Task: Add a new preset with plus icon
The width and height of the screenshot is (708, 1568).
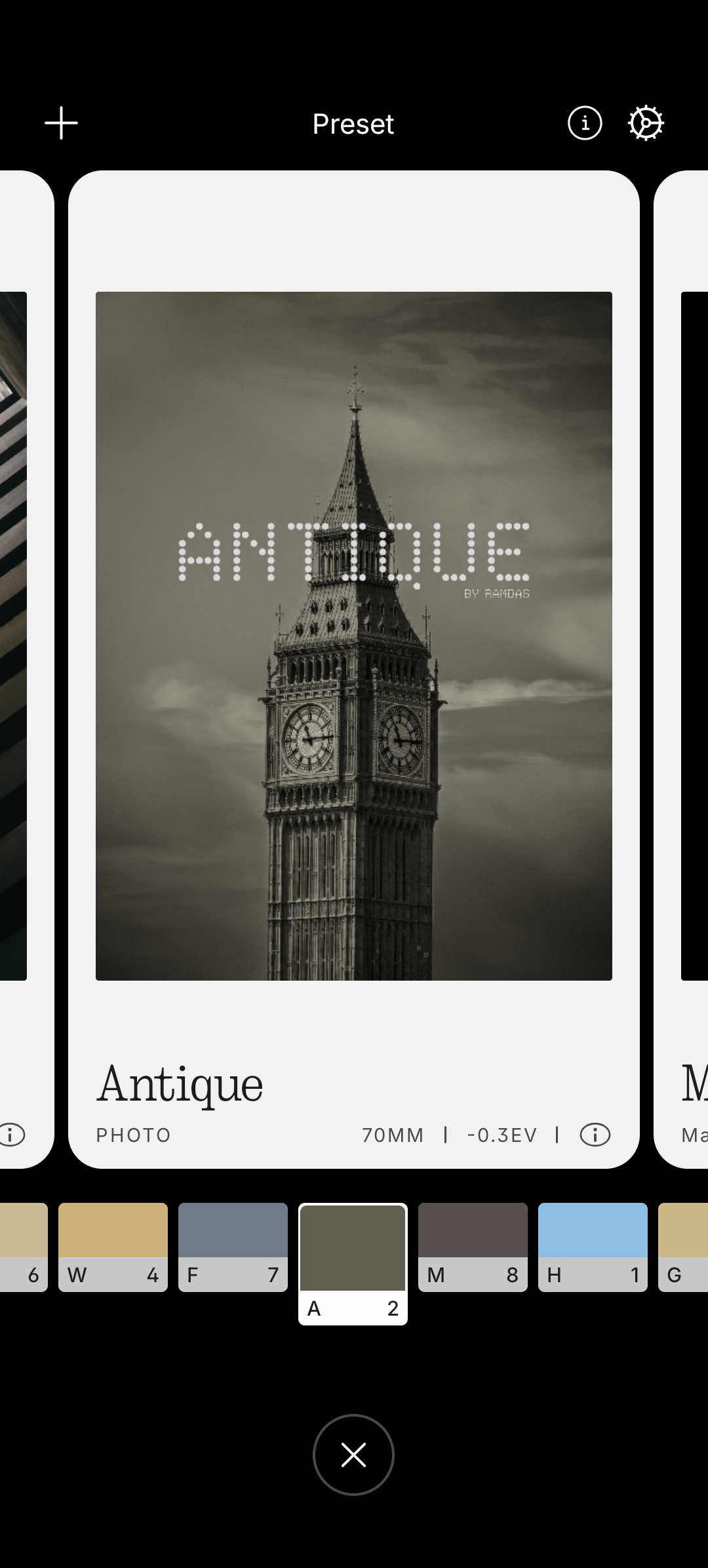Action: tap(61, 123)
